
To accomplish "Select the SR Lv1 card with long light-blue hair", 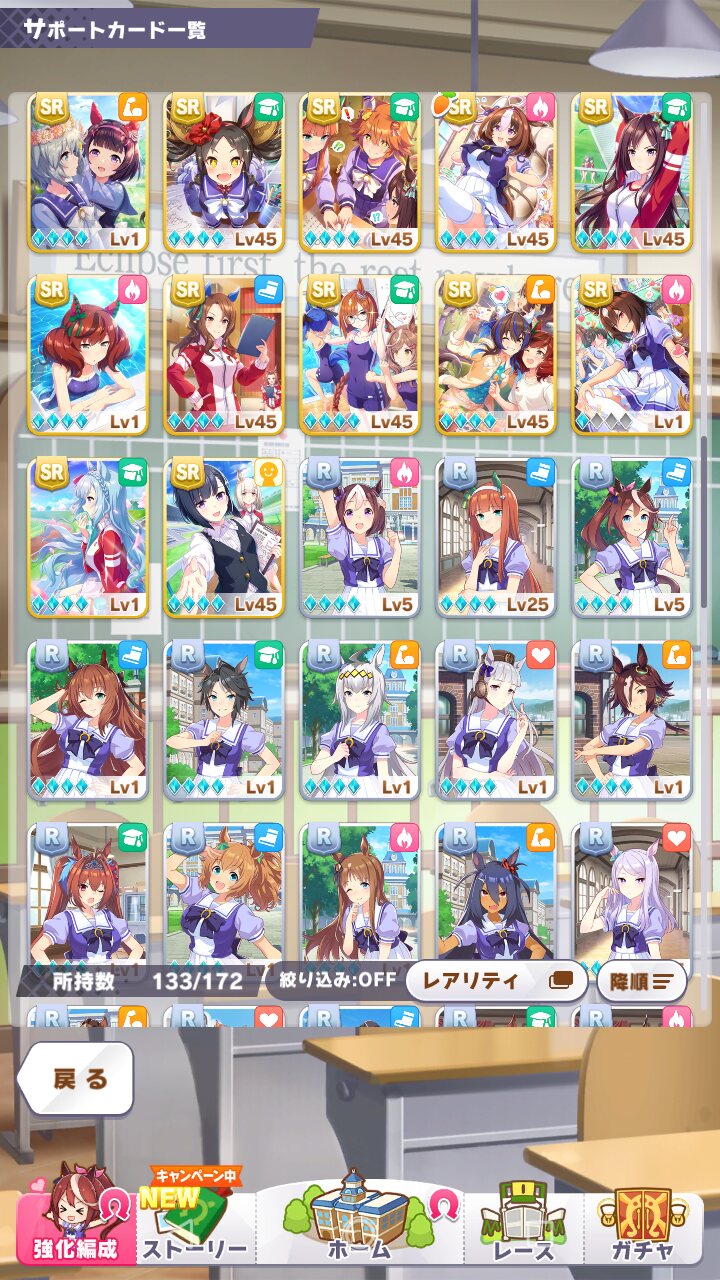I will pos(88,538).
